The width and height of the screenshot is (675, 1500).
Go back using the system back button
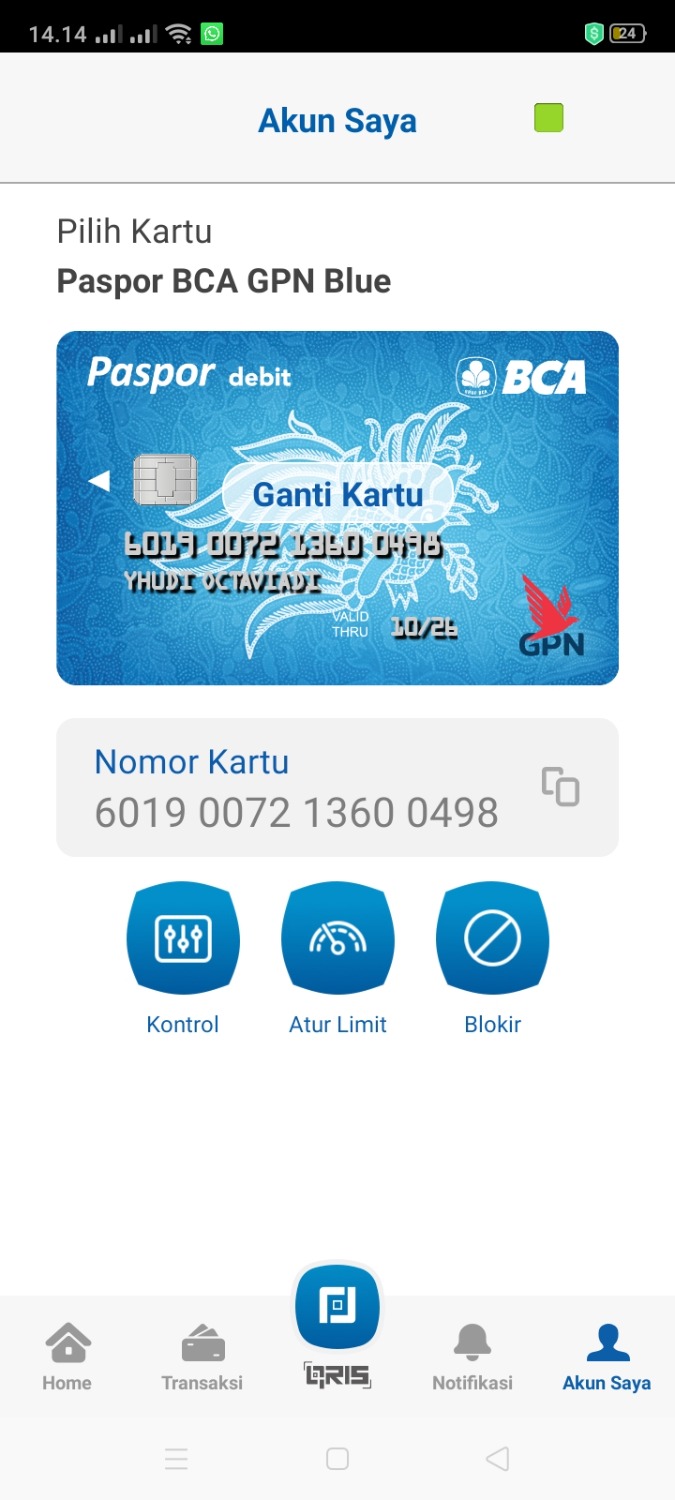(497, 1459)
